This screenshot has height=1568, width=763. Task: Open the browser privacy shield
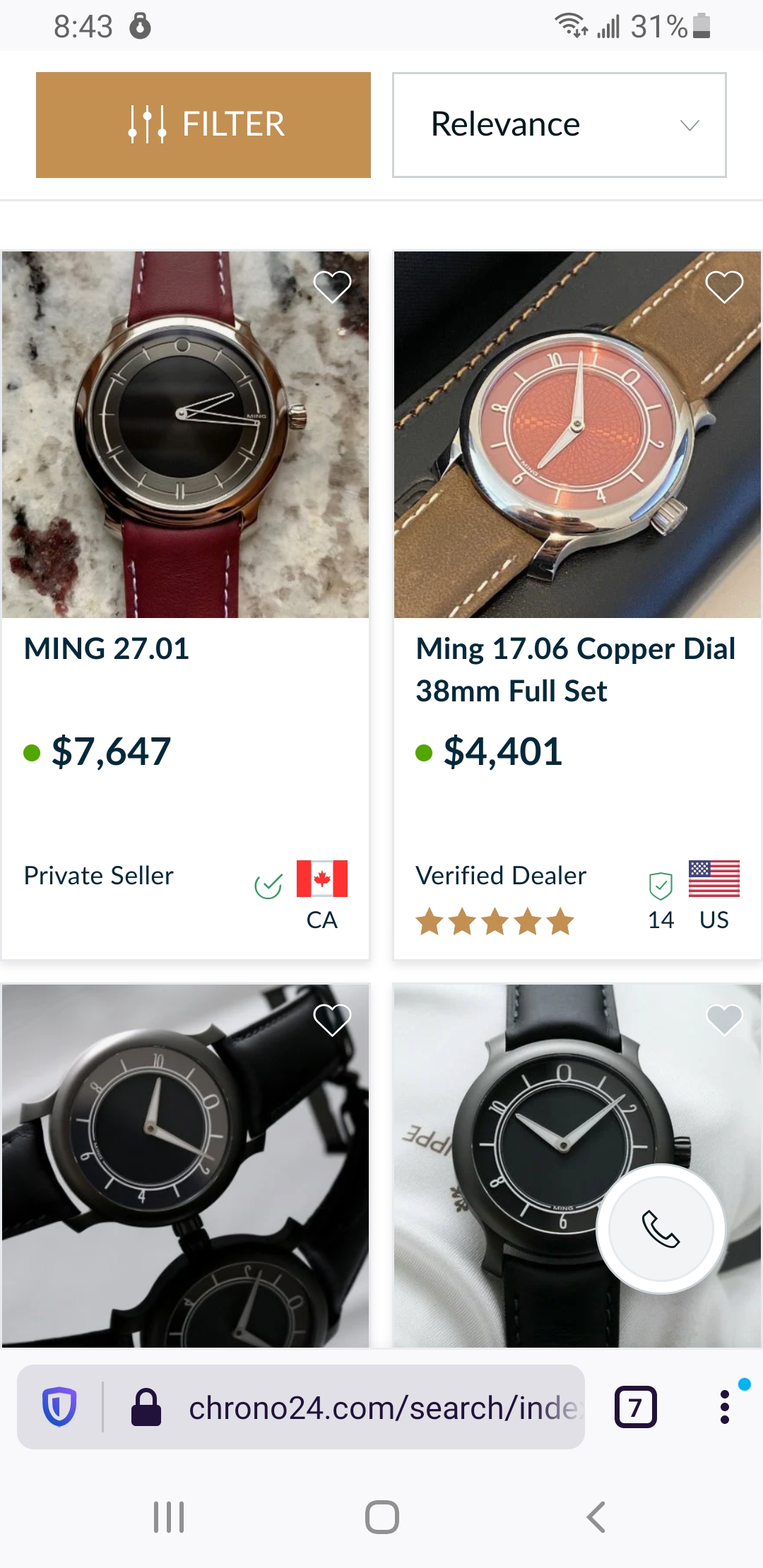coord(59,1406)
